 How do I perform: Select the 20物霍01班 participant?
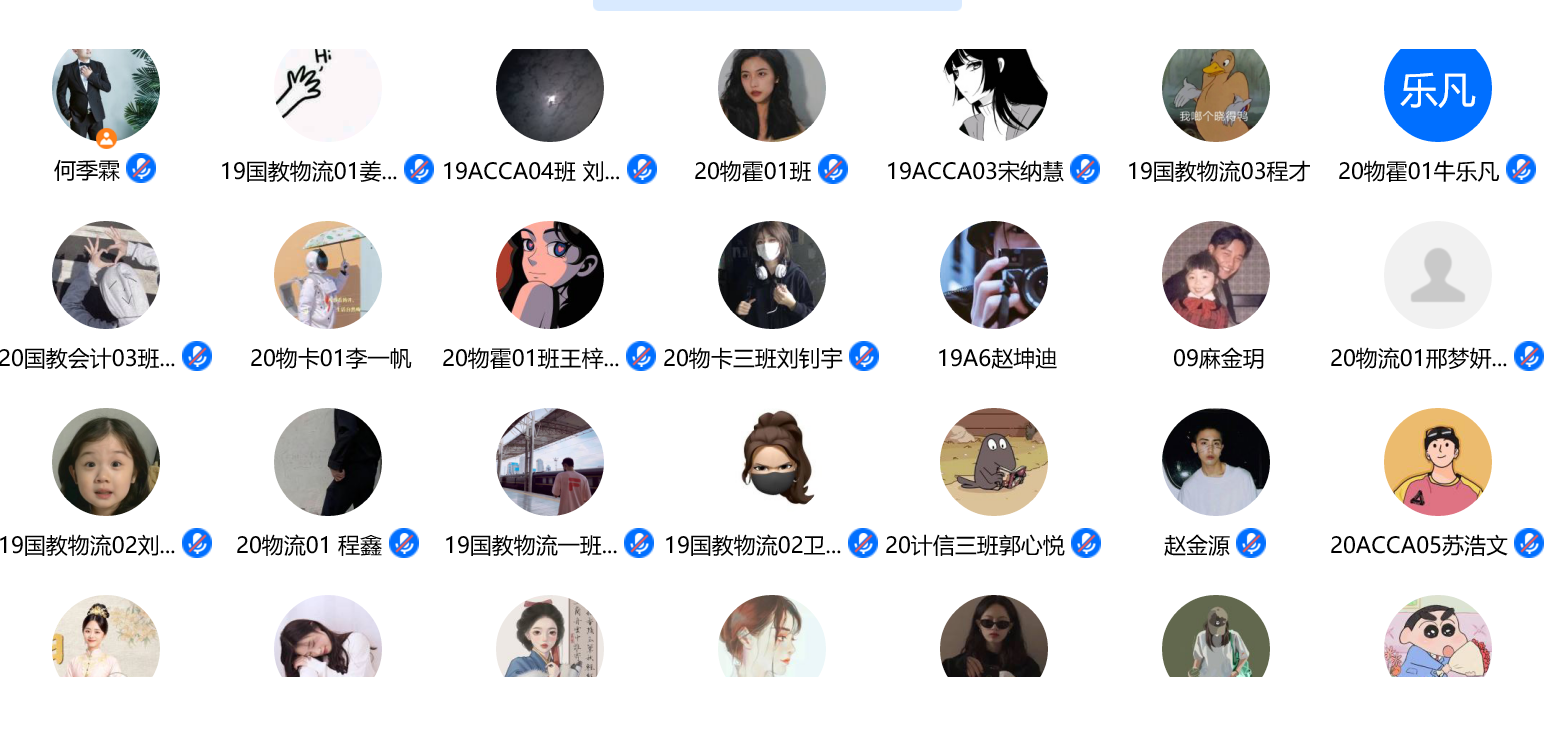coord(771,92)
